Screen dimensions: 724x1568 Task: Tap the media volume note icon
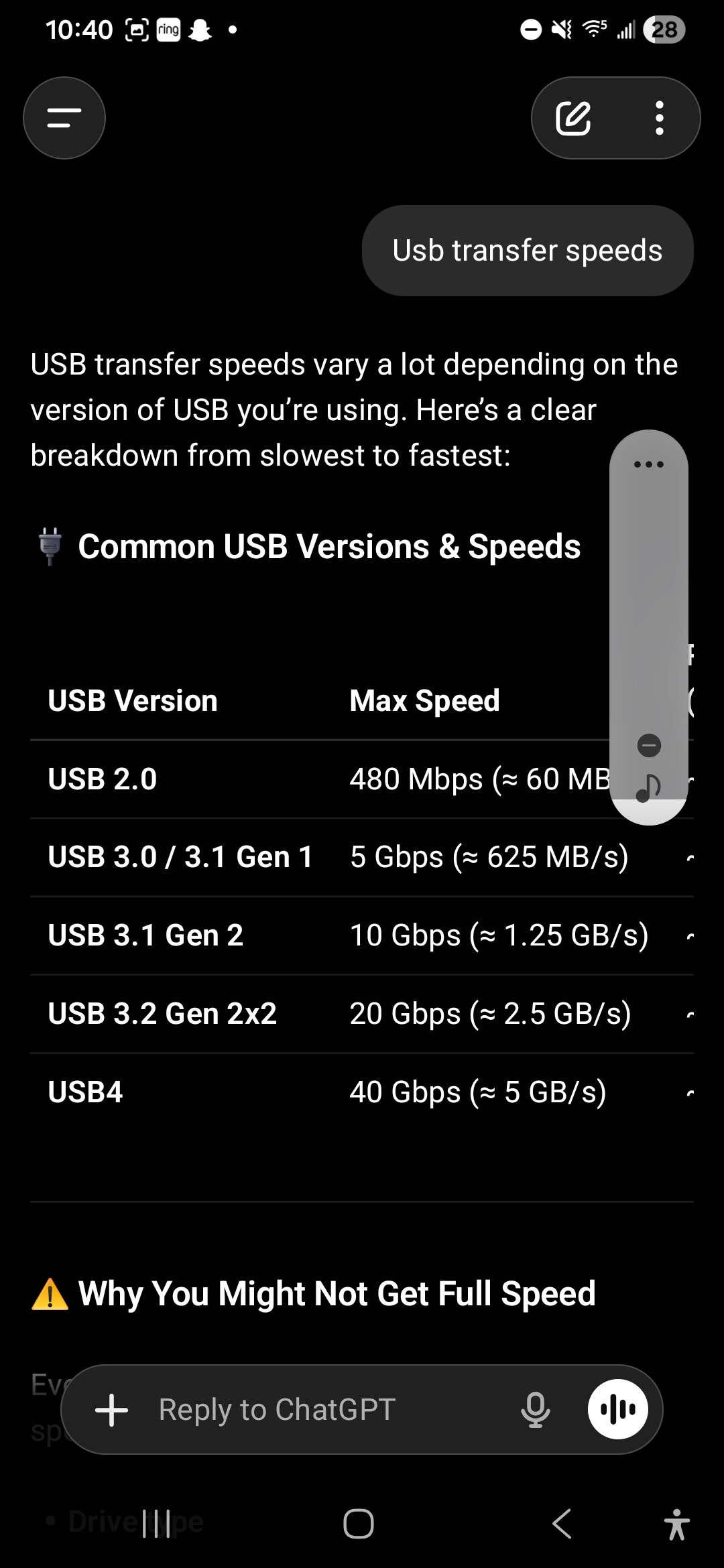pyautogui.click(x=648, y=788)
